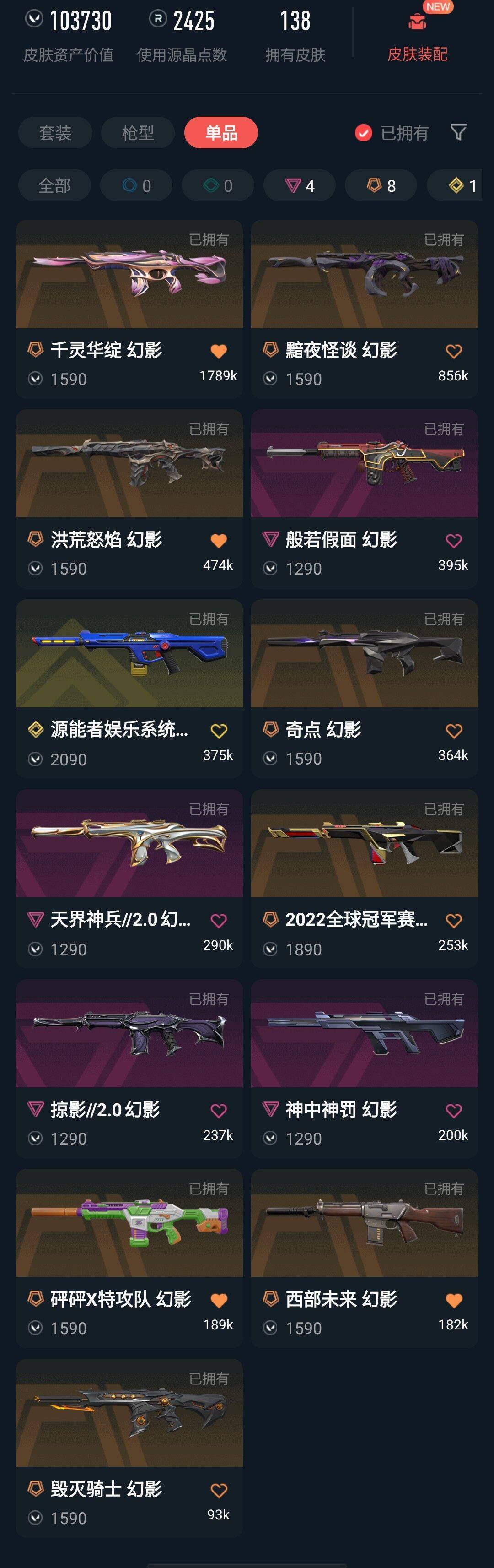This screenshot has width=494, height=1568.
Task: Filter by the pink tier showing 4
Action: 300,186
